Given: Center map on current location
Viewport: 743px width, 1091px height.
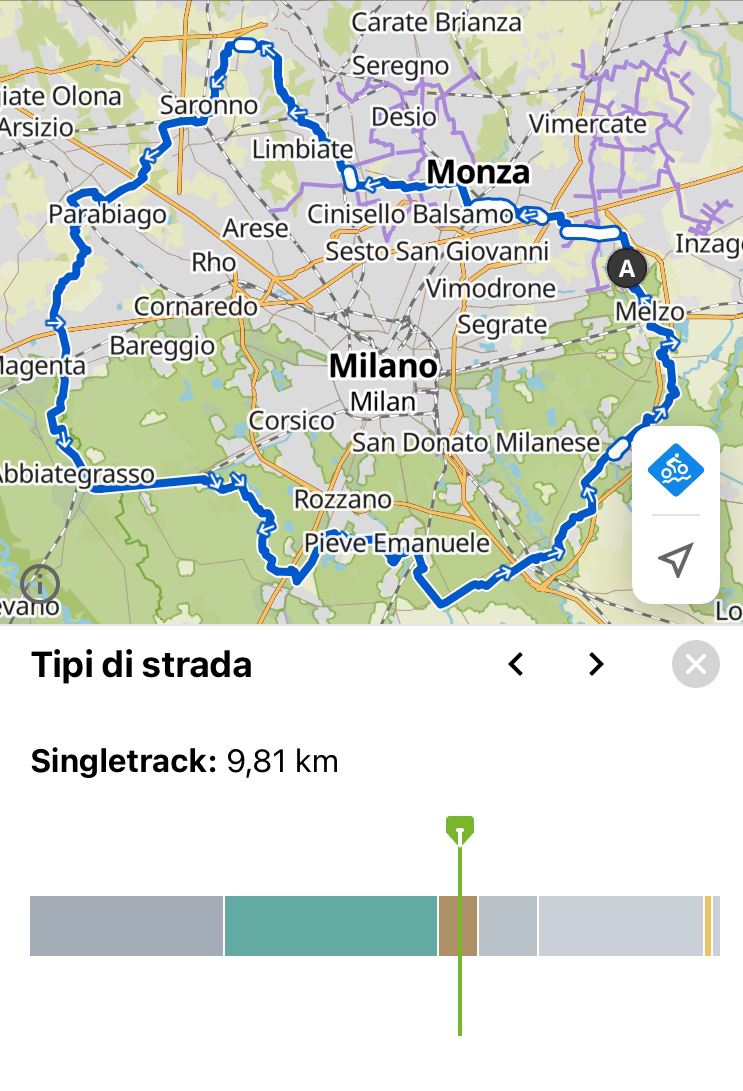Looking at the screenshot, I should (676, 560).
